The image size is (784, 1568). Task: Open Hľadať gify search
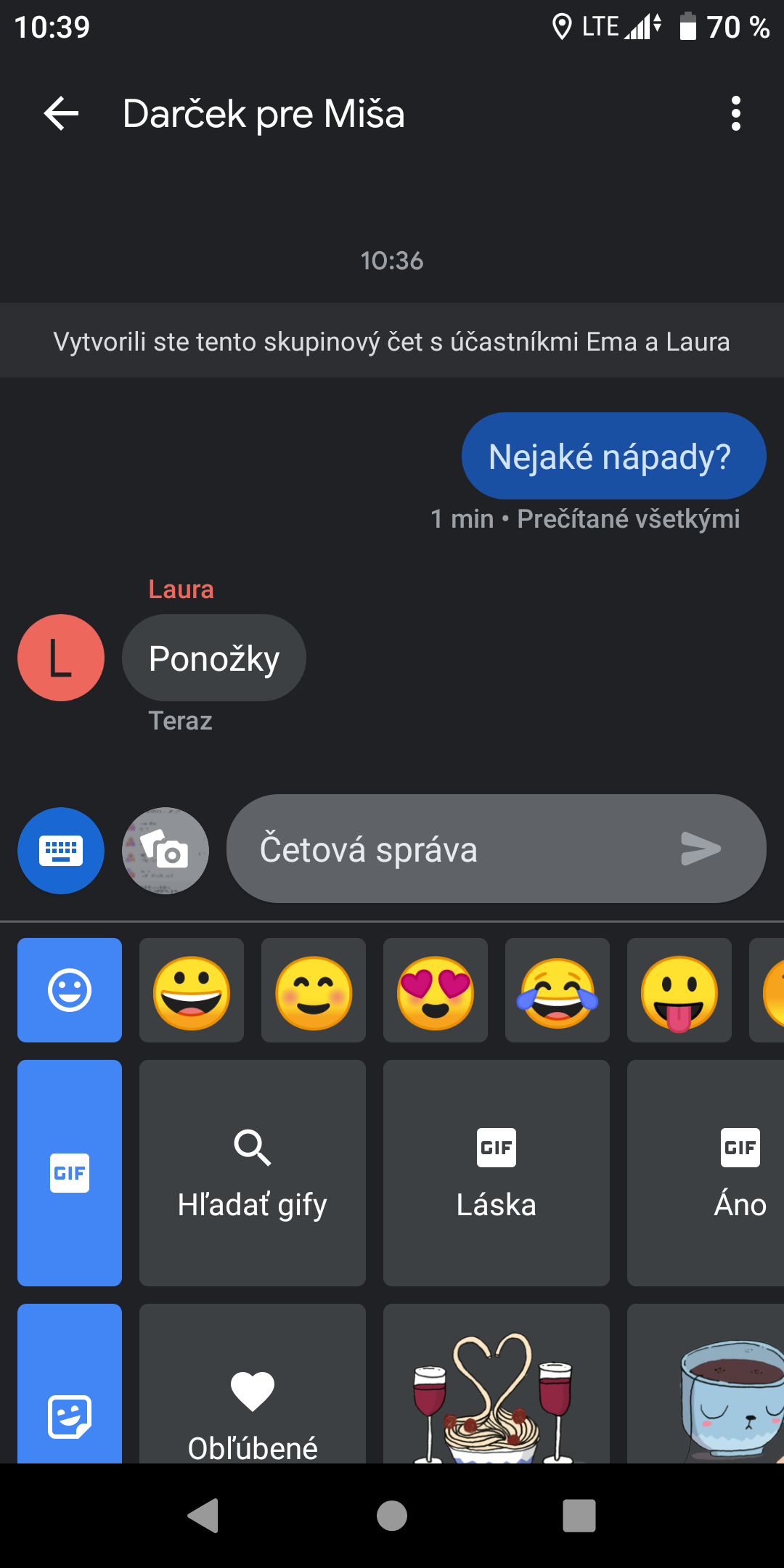(253, 1172)
